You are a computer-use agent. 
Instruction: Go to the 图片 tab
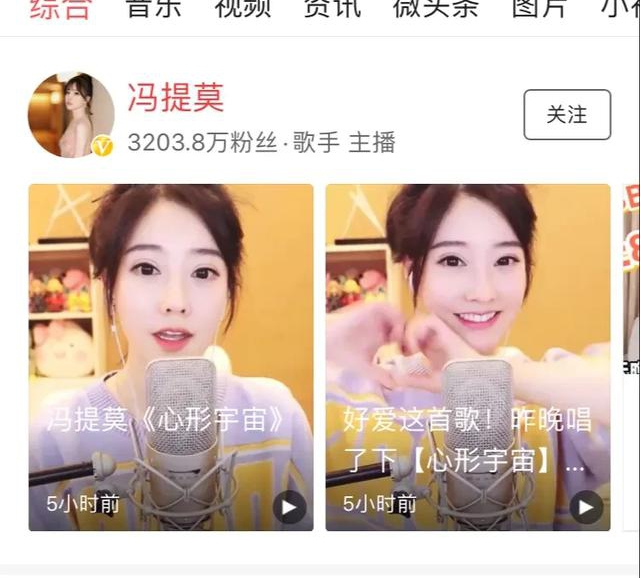click(x=538, y=8)
